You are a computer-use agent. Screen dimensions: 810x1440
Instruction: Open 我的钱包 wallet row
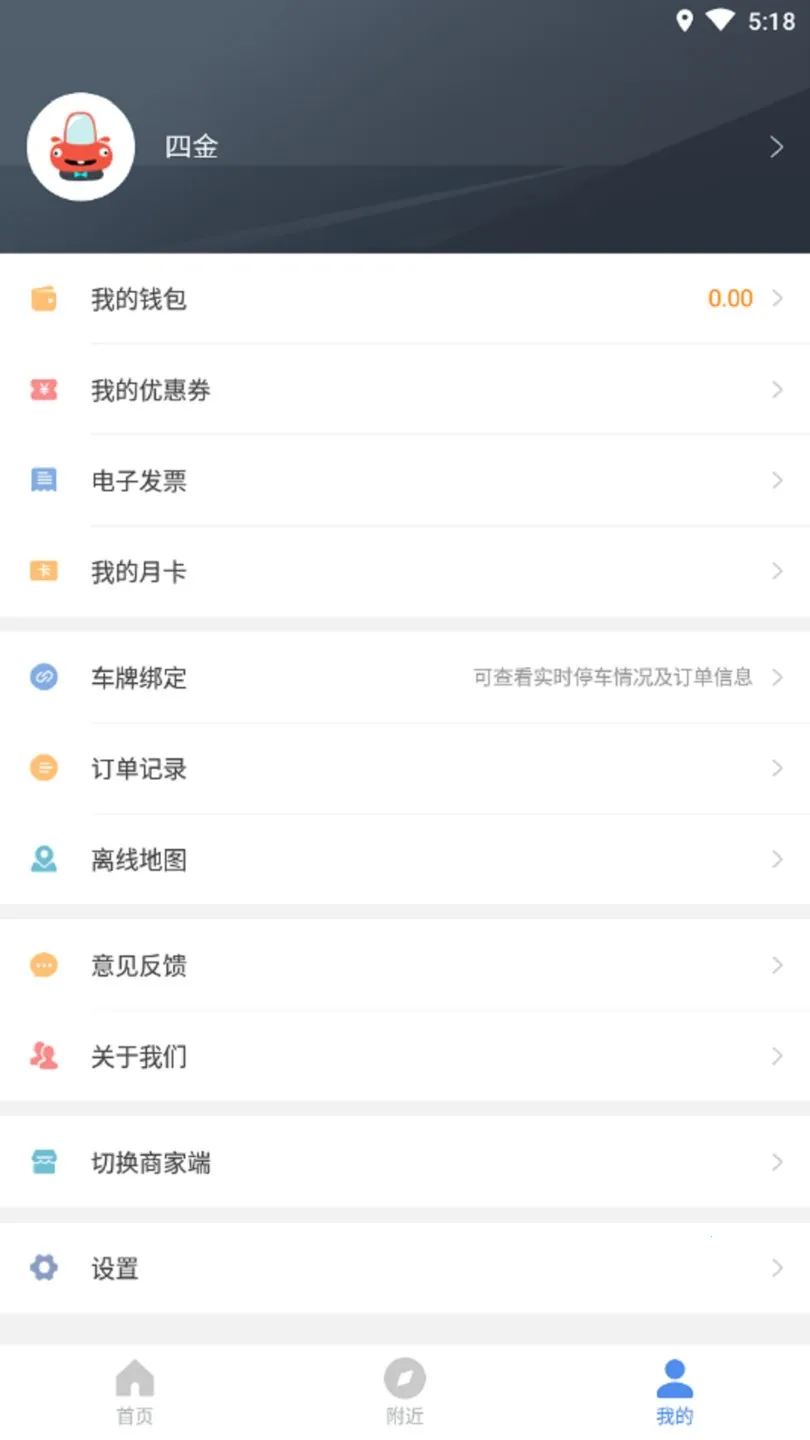coord(139,299)
